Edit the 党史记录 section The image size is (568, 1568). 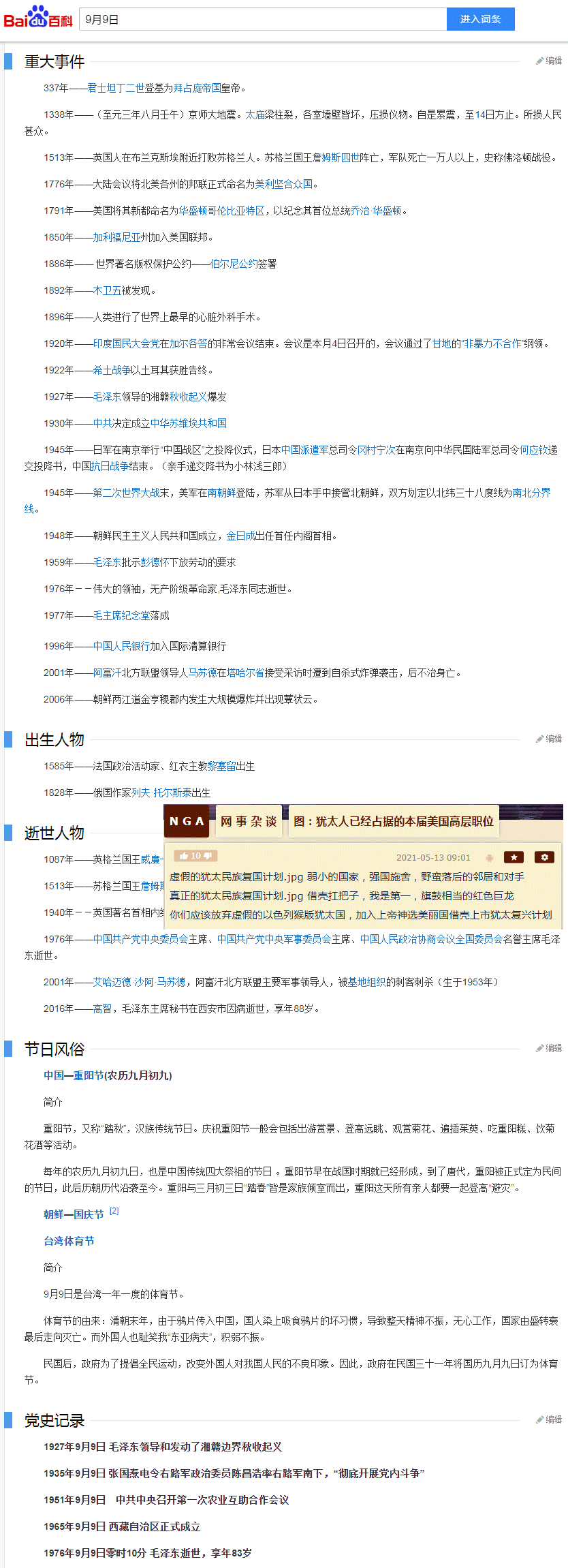[549, 1419]
